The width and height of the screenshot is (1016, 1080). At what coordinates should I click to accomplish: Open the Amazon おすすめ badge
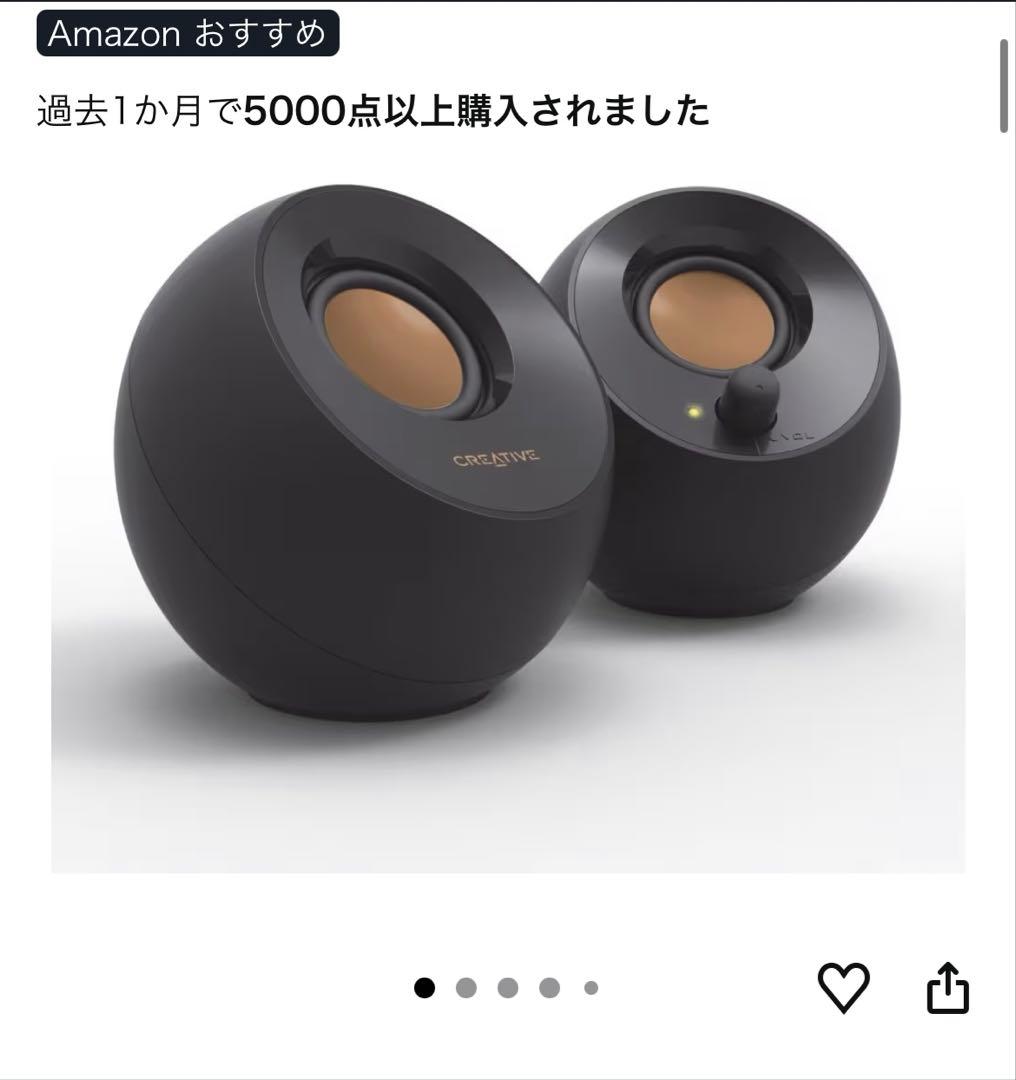[188, 33]
